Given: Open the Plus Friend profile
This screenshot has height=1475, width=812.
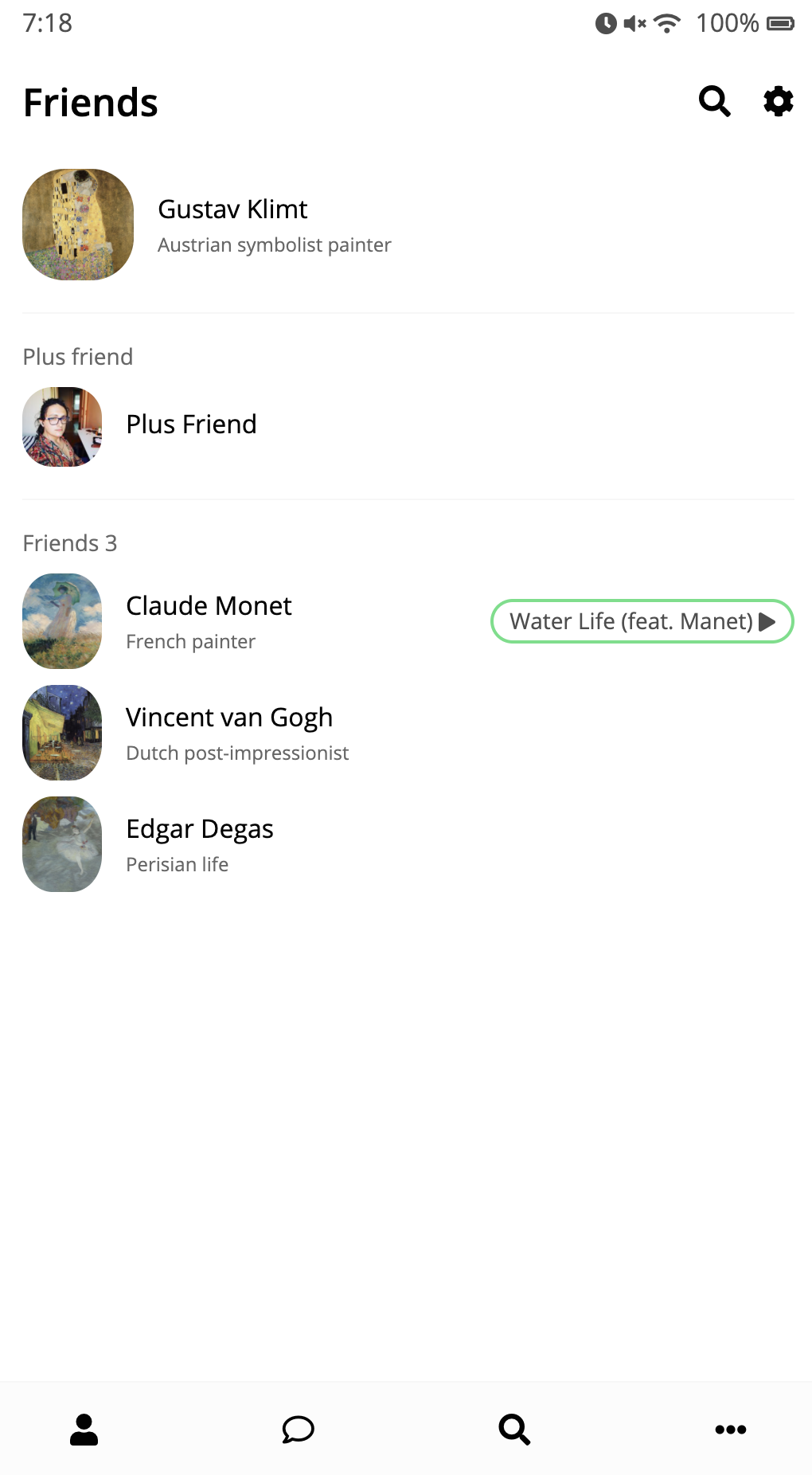Looking at the screenshot, I should click(x=191, y=425).
